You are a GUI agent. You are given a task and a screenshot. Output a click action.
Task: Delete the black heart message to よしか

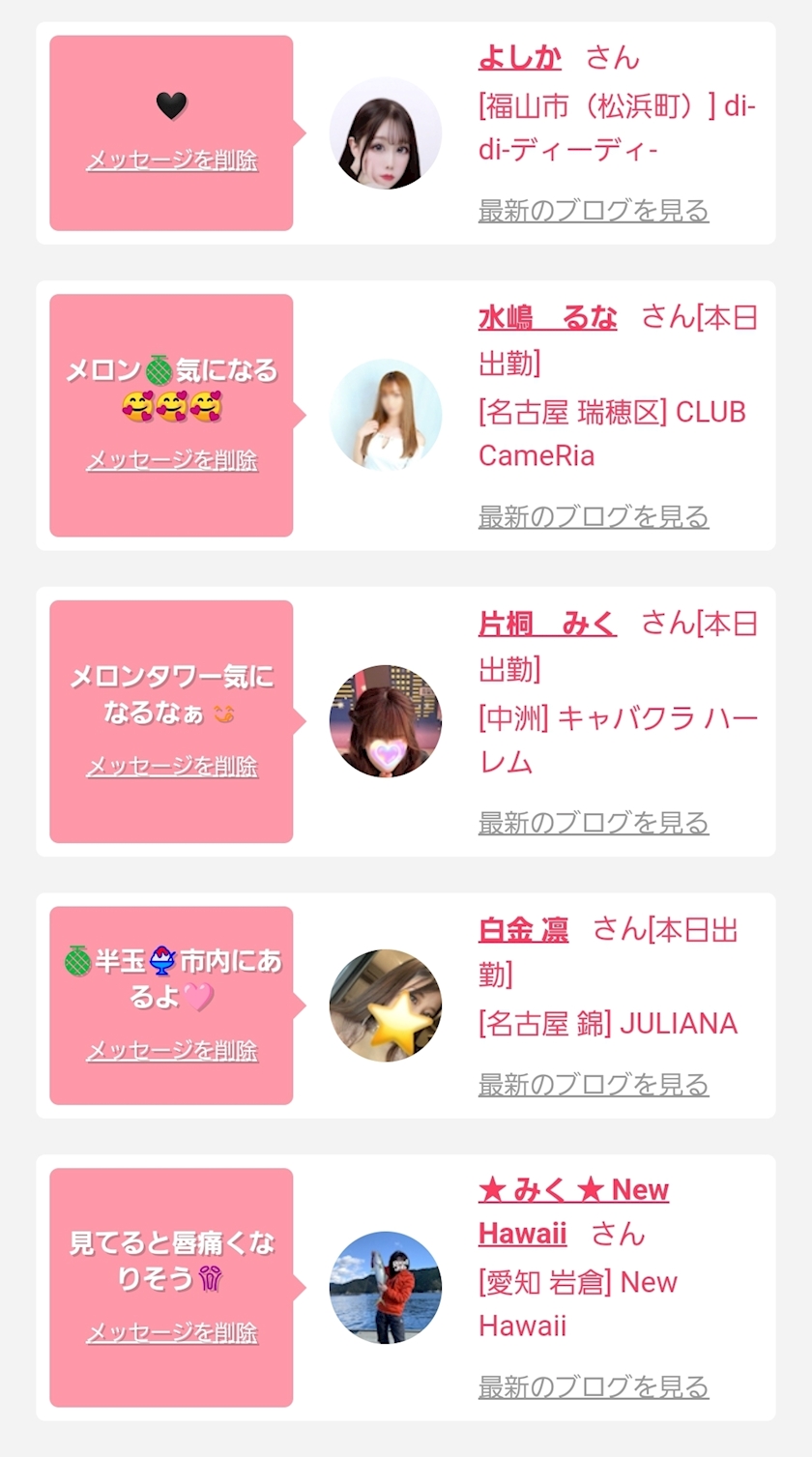(172, 160)
